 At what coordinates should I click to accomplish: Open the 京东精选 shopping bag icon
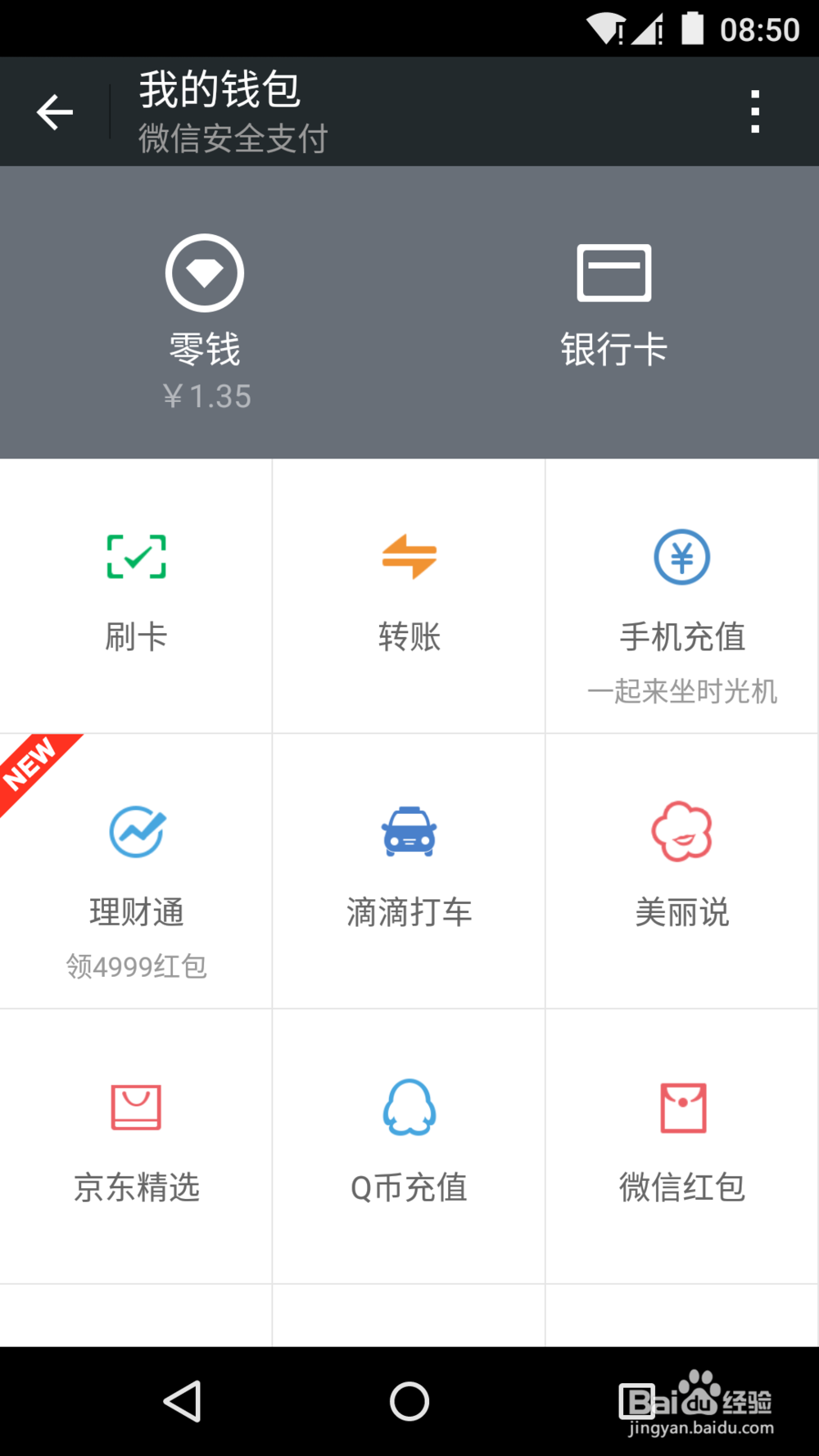pyautogui.click(x=136, y=1107)
